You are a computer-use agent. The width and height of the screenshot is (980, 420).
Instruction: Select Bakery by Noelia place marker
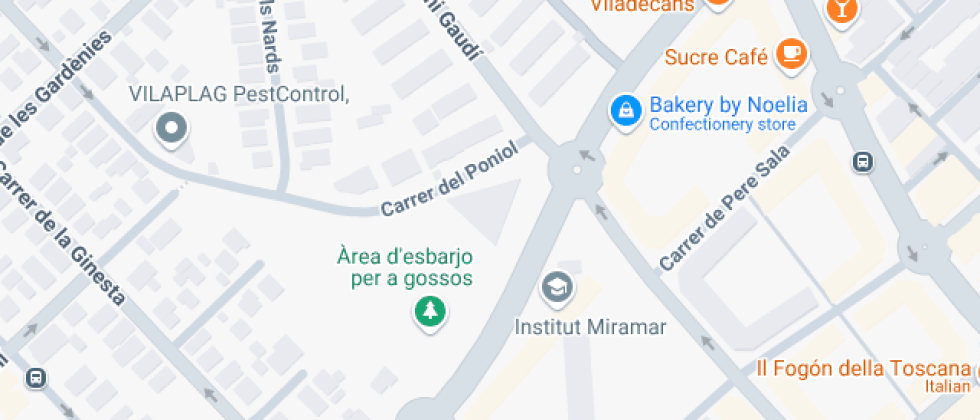(x=625, y=110)
